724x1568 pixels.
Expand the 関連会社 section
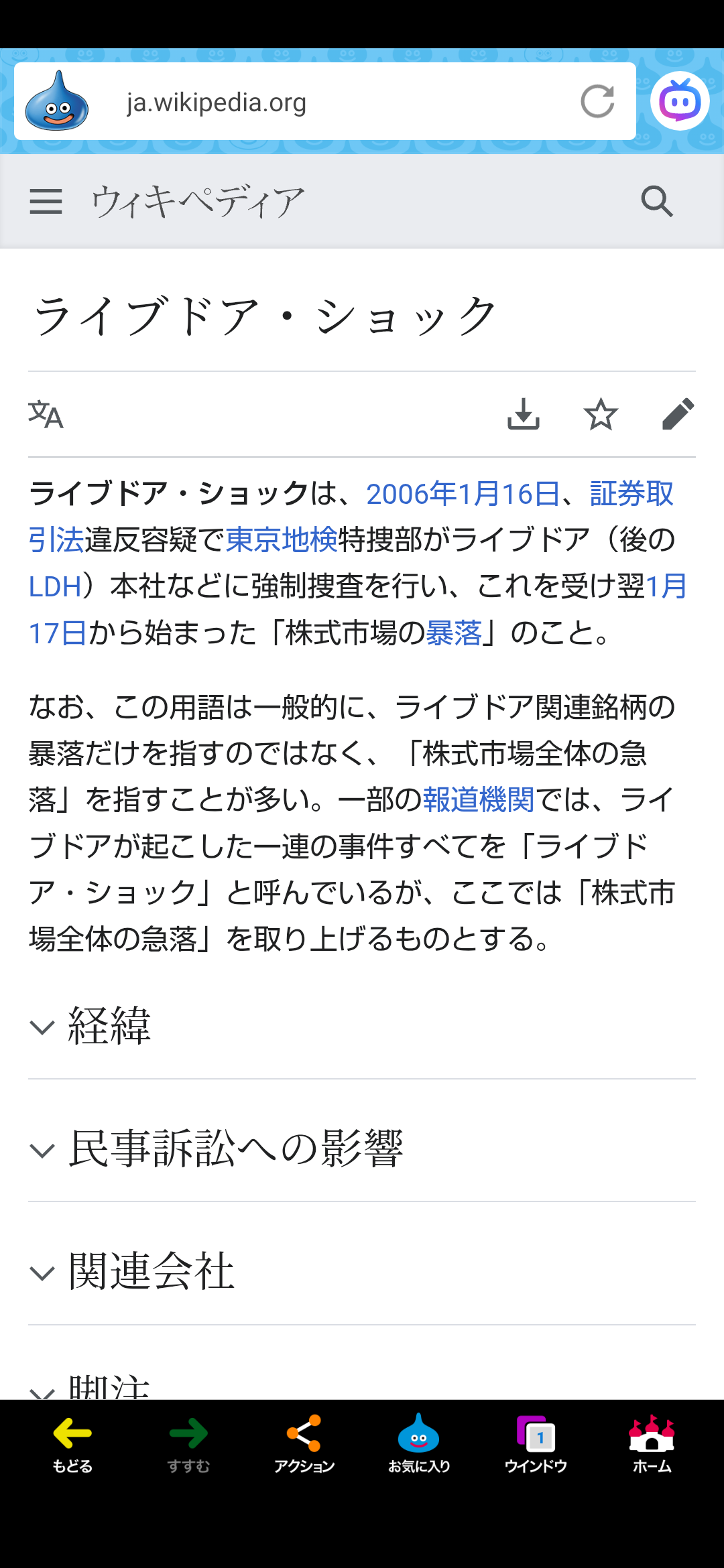(x=151, y=1272)
